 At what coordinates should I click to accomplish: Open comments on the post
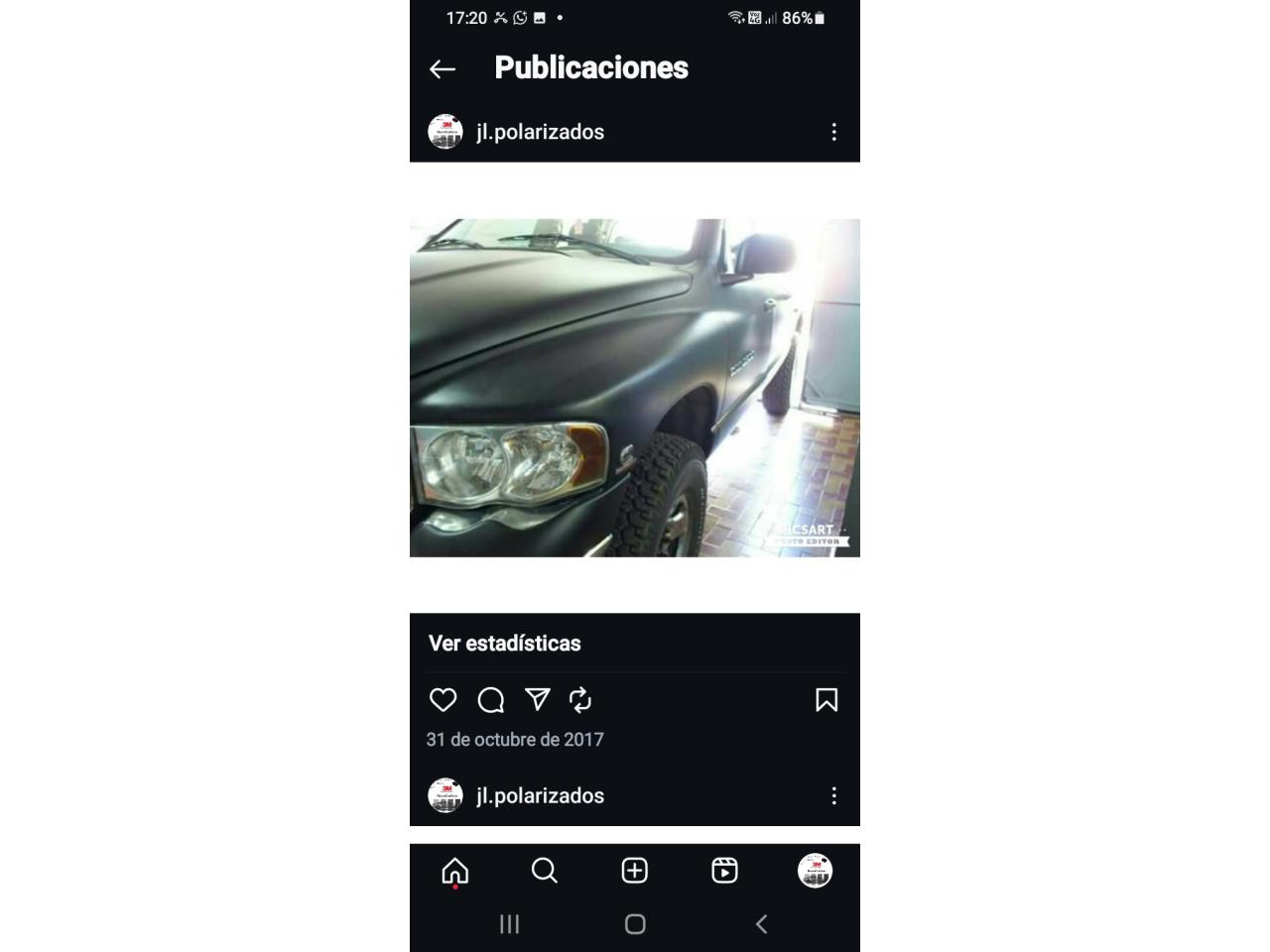click(x=490, y=700)
